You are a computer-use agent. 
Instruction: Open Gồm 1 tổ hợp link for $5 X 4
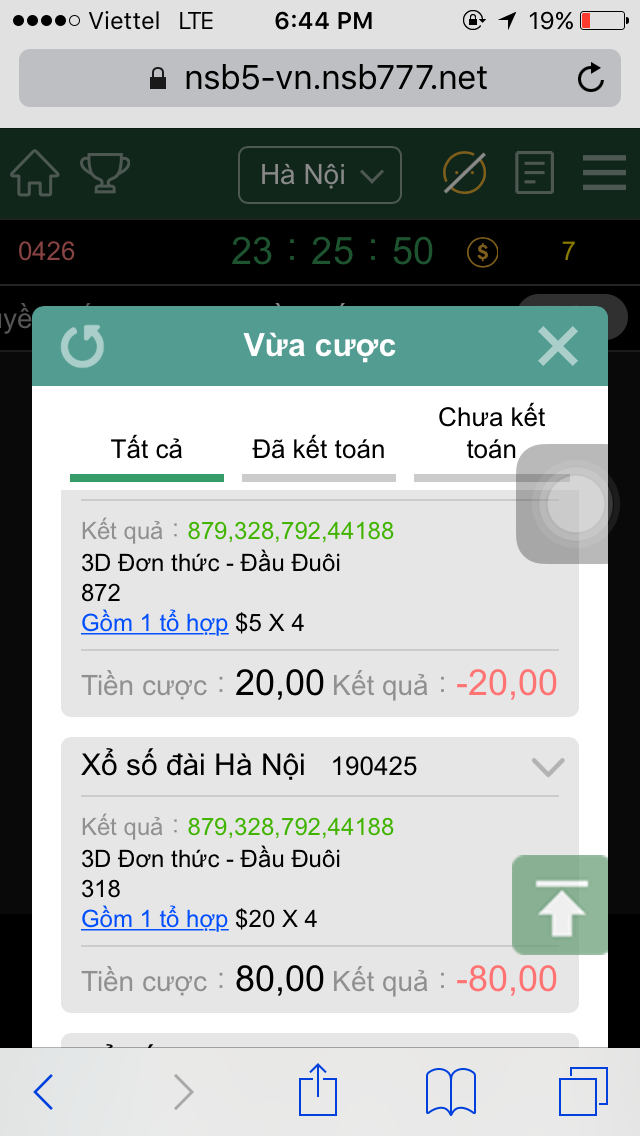155,623
